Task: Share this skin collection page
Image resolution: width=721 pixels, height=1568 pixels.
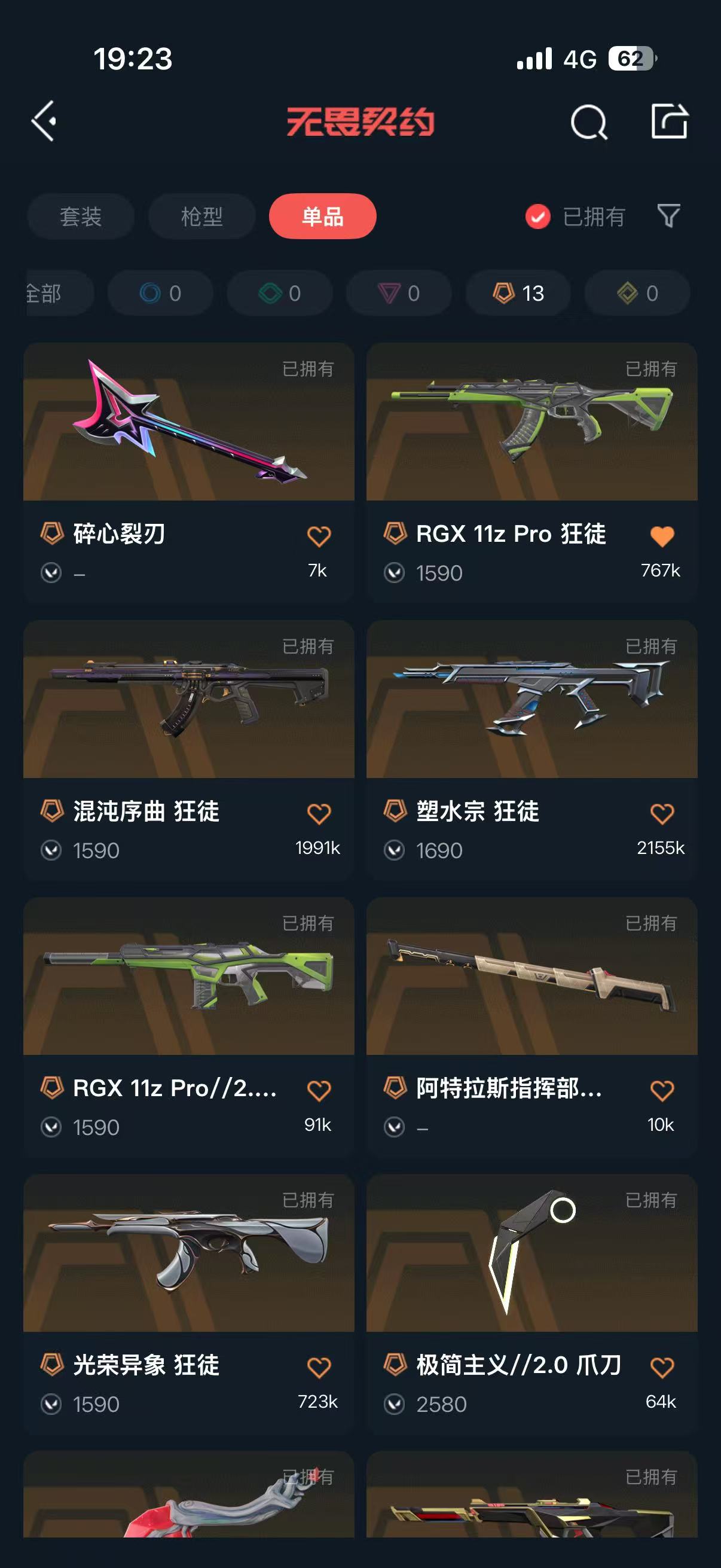Action: (668, 121)
